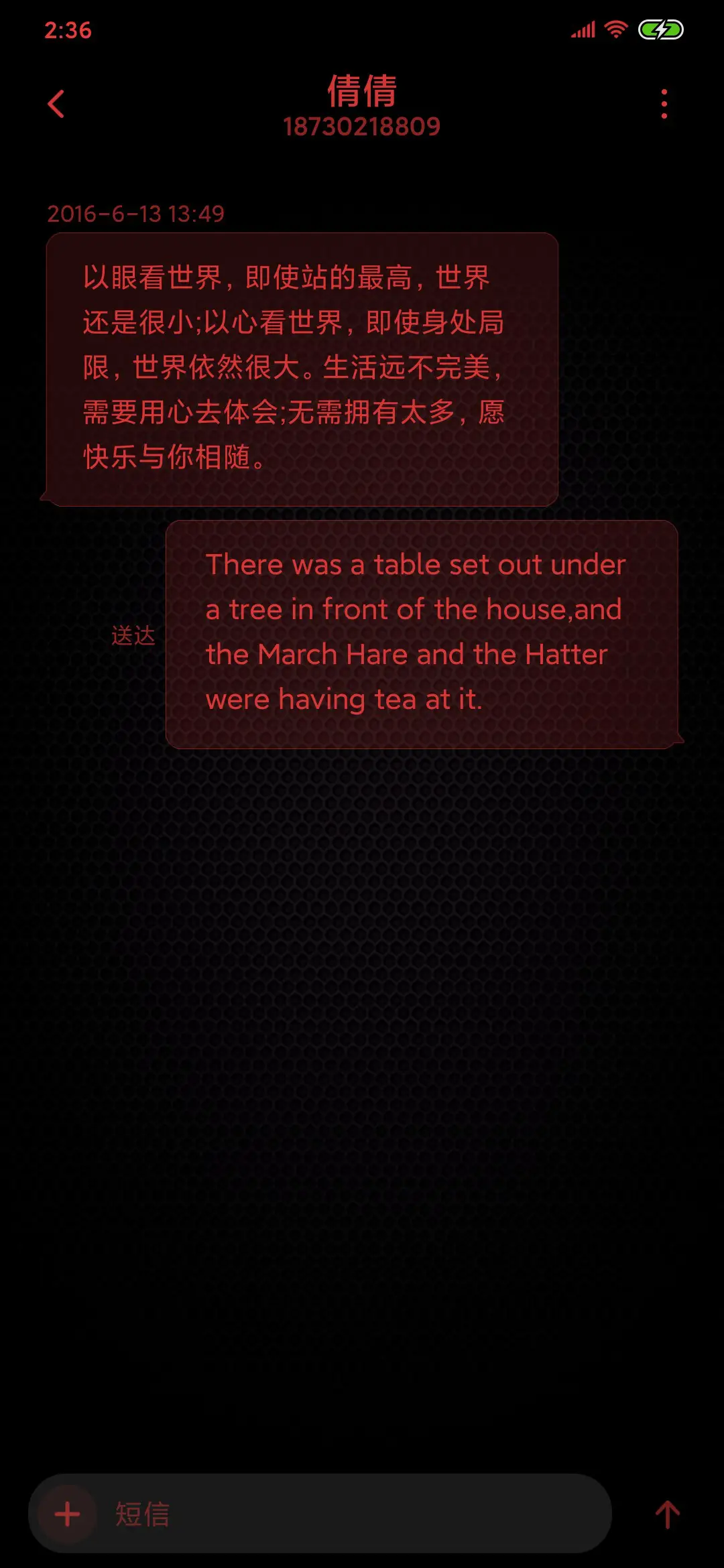Screen dimensions: 724x1568
Task: Focus the 短信 message input field
Action: pos(349,1514)
